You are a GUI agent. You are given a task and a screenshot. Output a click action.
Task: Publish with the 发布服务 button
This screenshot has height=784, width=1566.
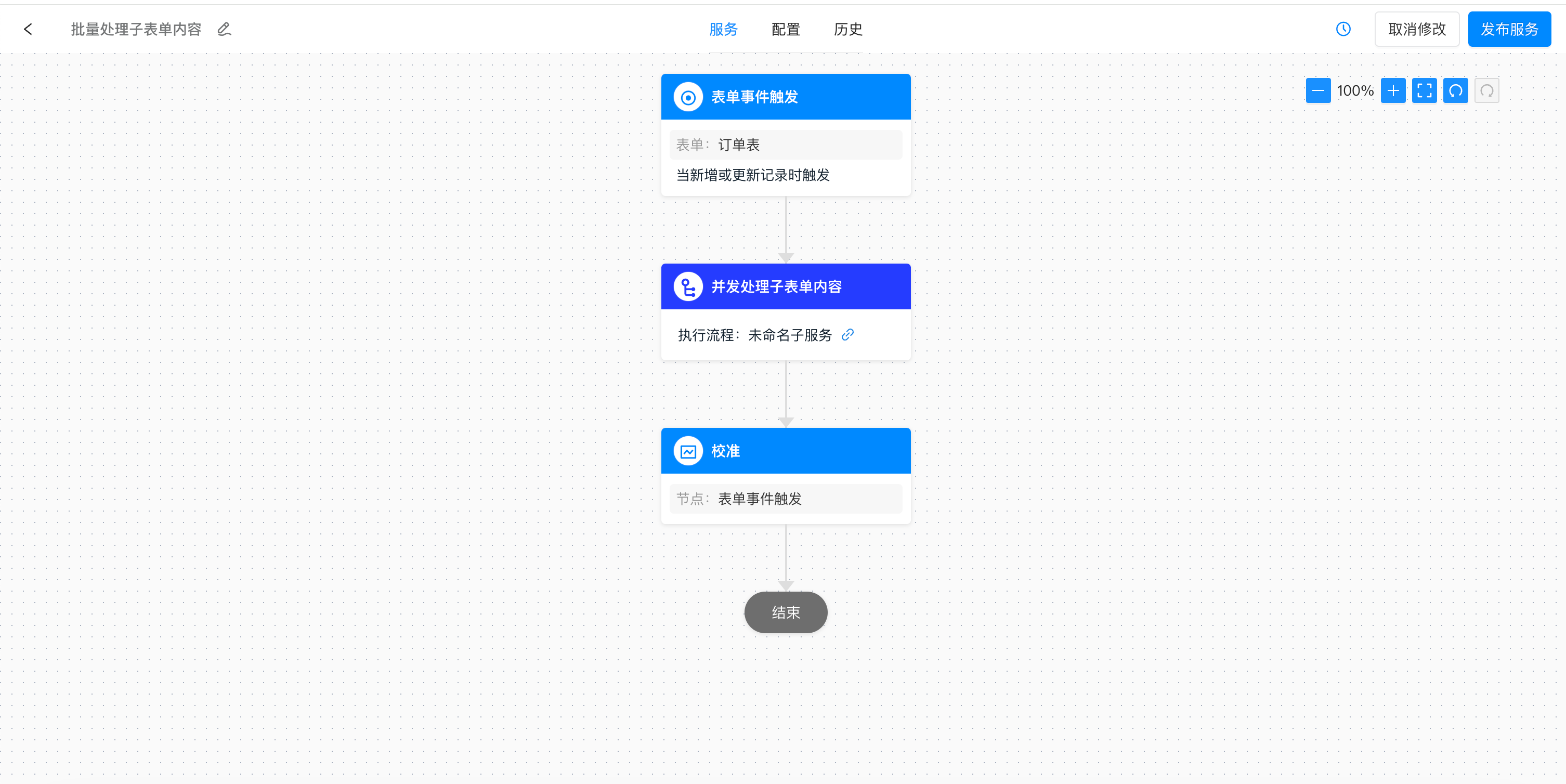pyautogui.click(x=1509, y=29)
